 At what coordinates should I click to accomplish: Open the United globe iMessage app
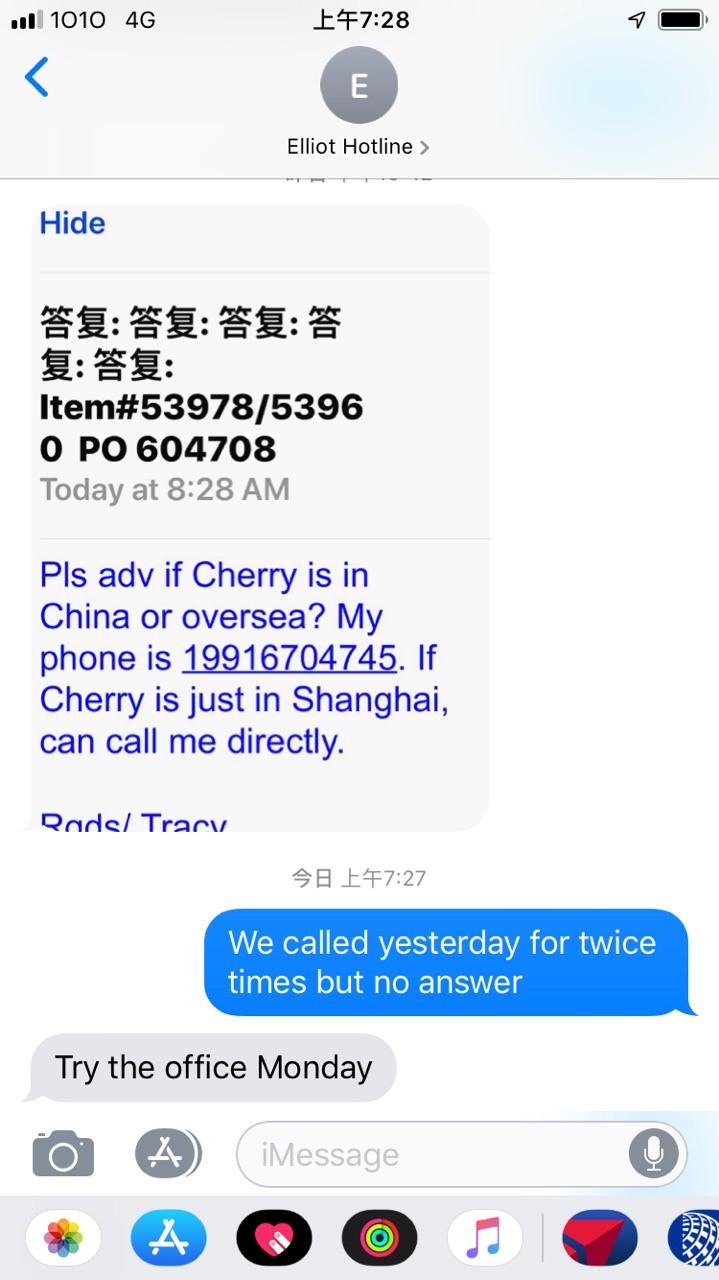695,1238
